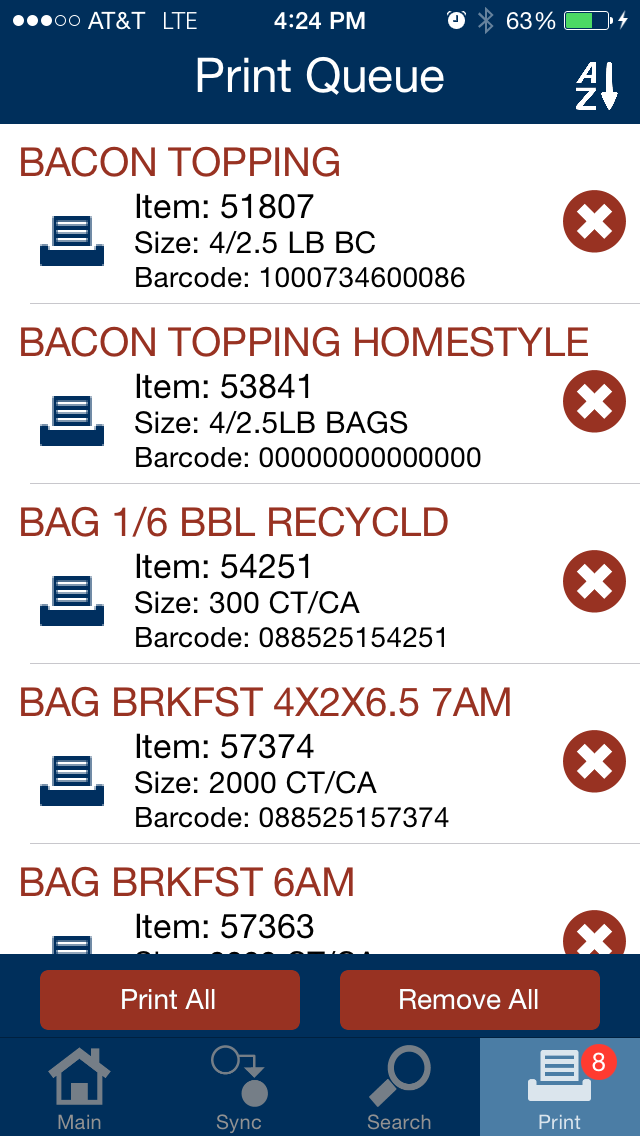The width and height of the screenshot is (640, 1136).
Task: Open the Search tab
Action: click(x=399, y=1088)
